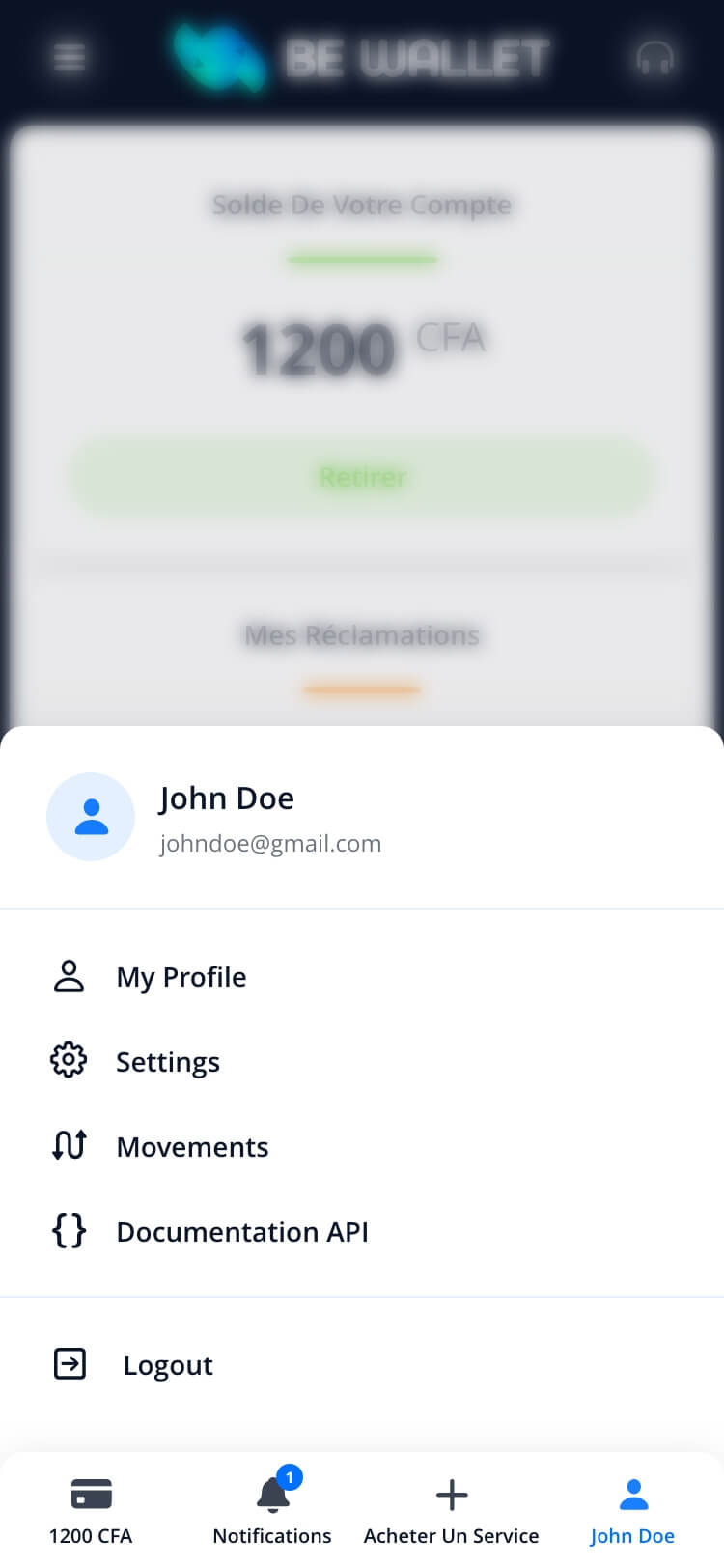Screen dimensions: 724x1568
Task: Open Documentation API
Action: [x=362, y=1232]
